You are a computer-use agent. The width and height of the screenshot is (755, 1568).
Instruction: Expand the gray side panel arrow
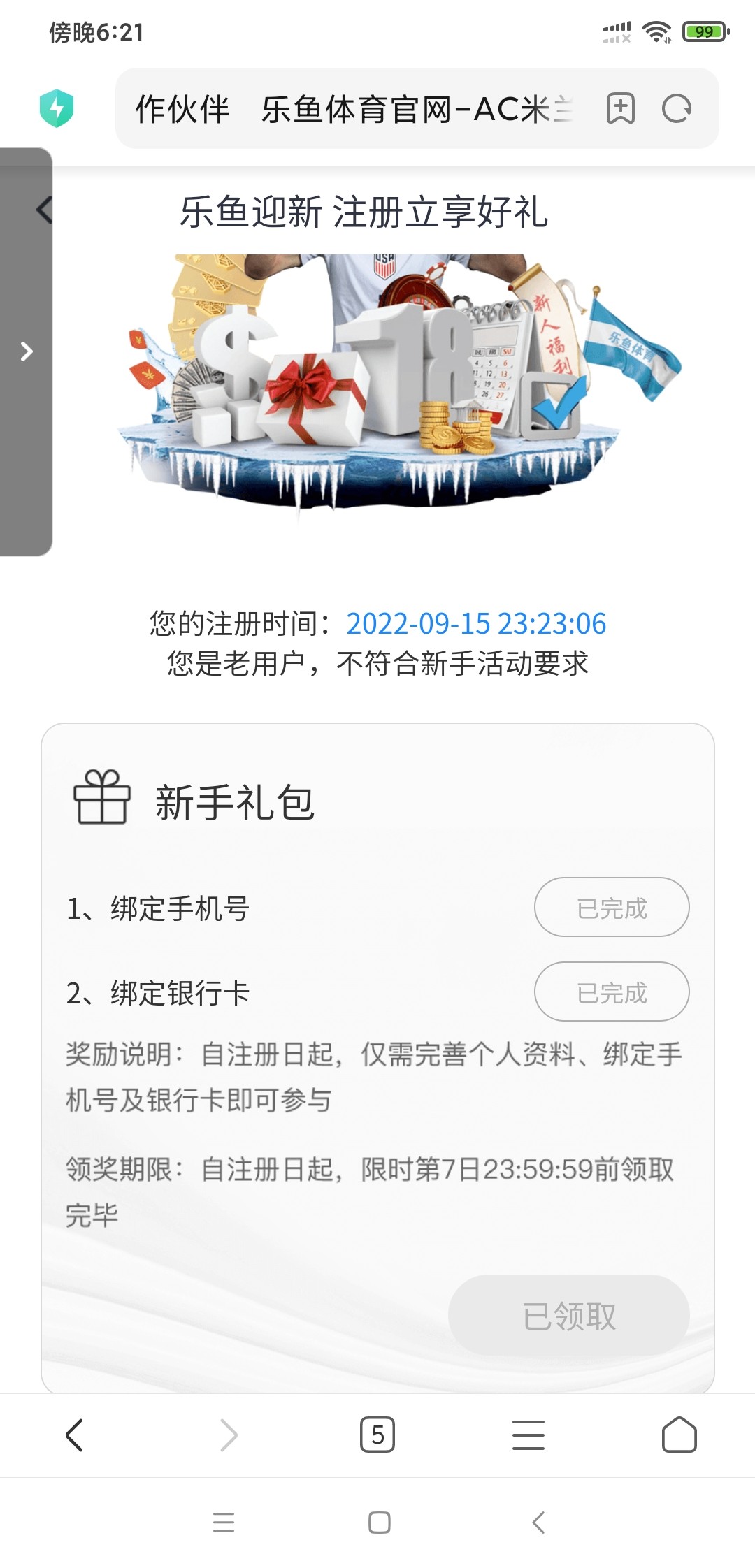coord(27,351)
